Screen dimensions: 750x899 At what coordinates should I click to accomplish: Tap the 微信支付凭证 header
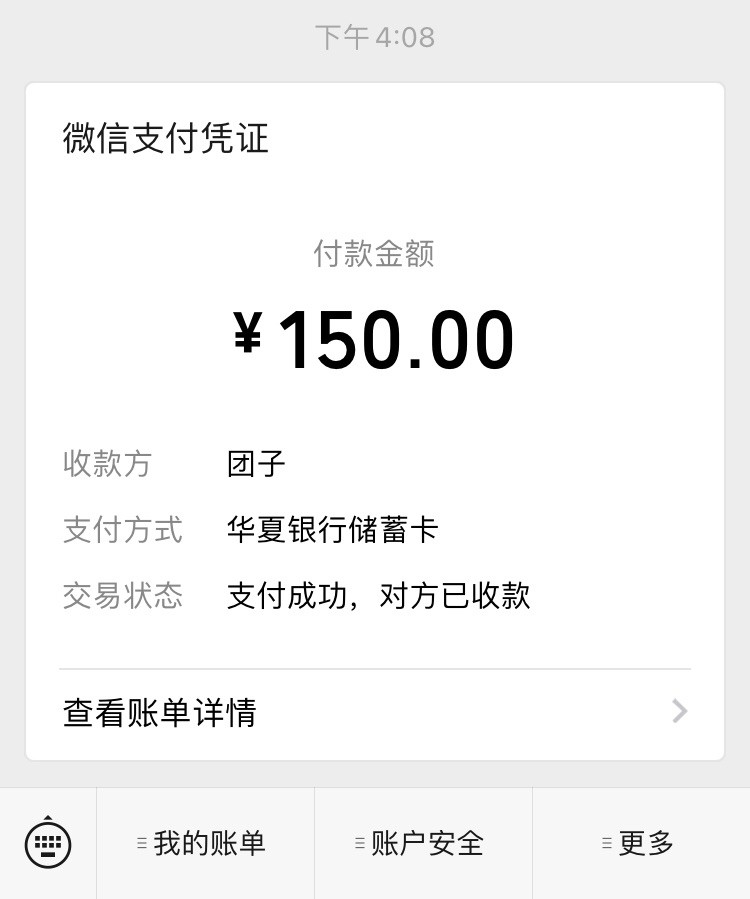click(x=166, y=139)
